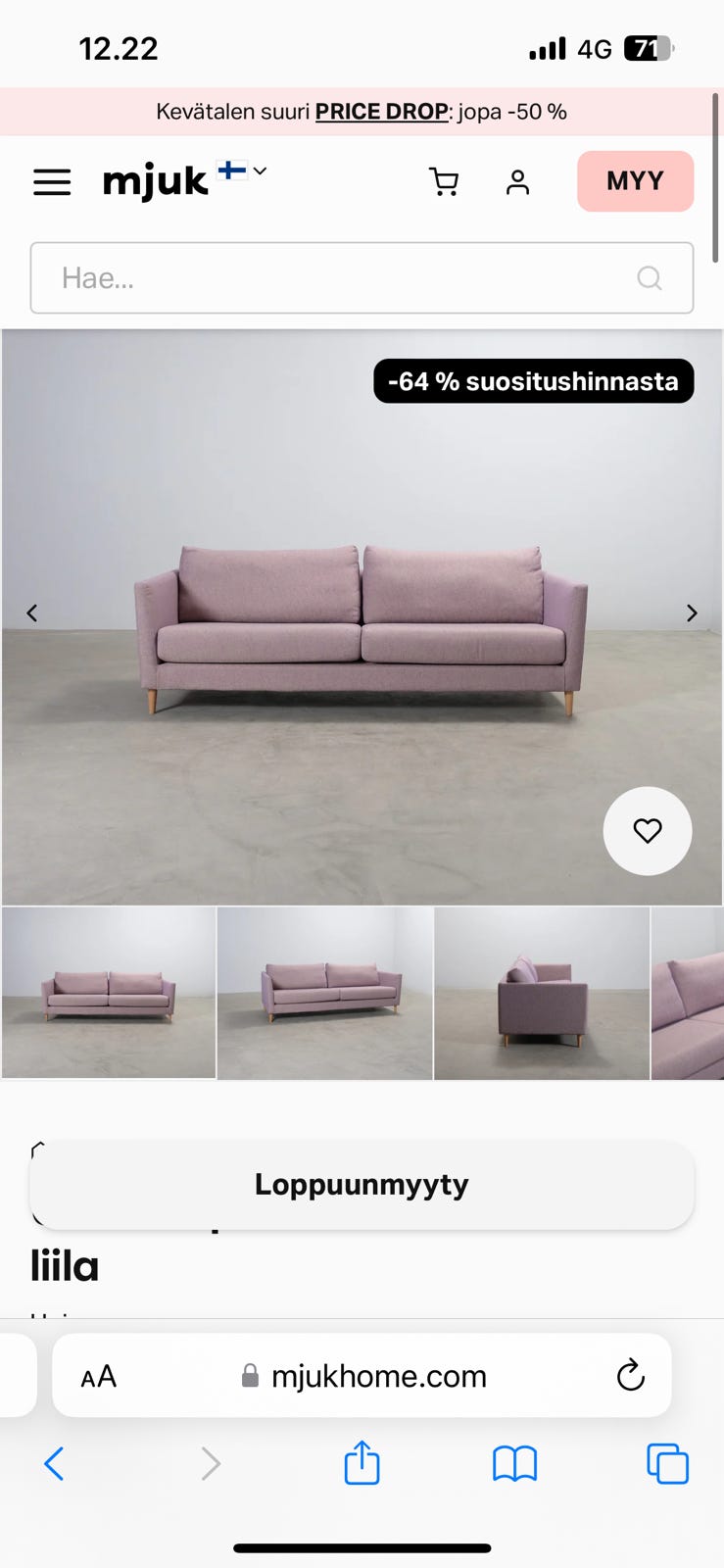Select the side-view sofa thumbnail
This screenshot has height=1568, width=724.
coord(542,993)
